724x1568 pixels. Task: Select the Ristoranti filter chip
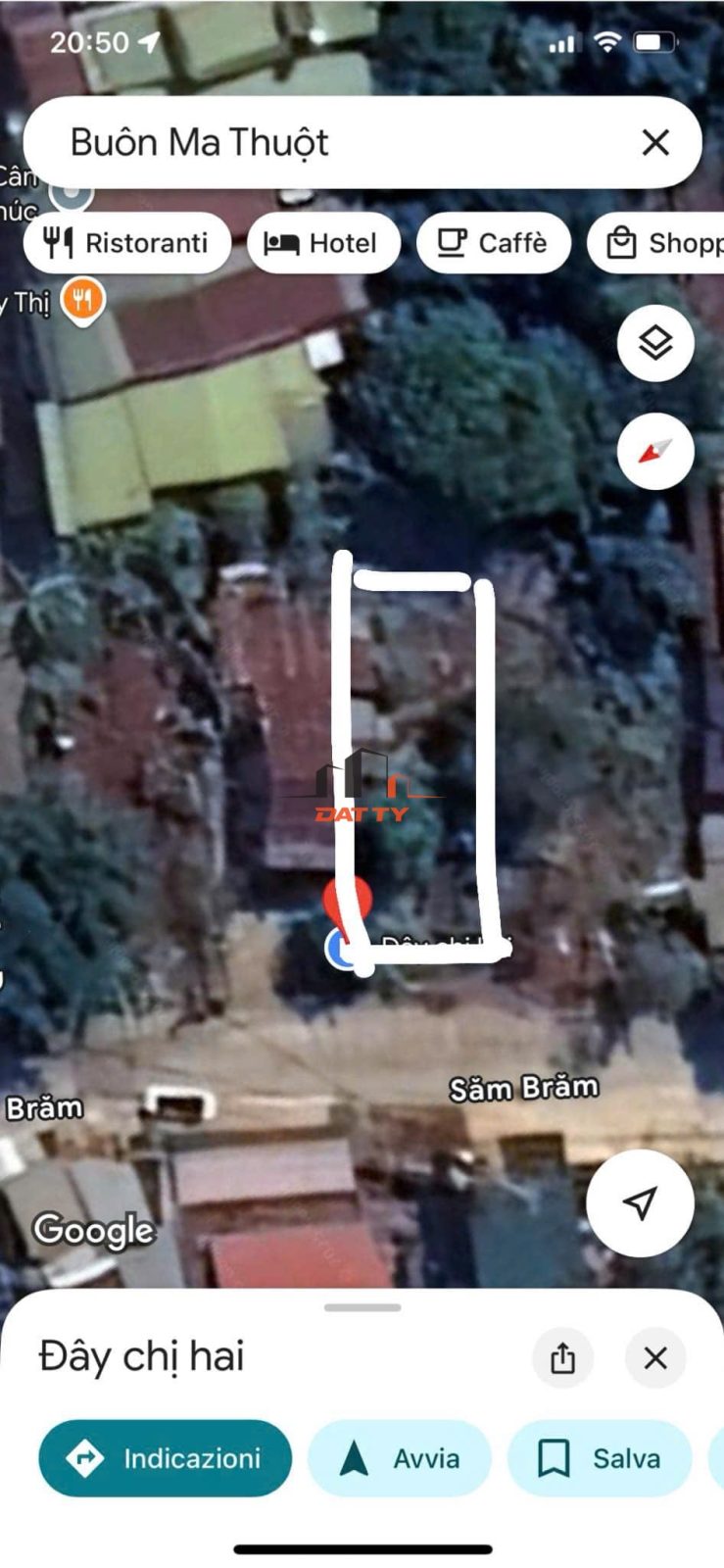click(x=127, y=243)
